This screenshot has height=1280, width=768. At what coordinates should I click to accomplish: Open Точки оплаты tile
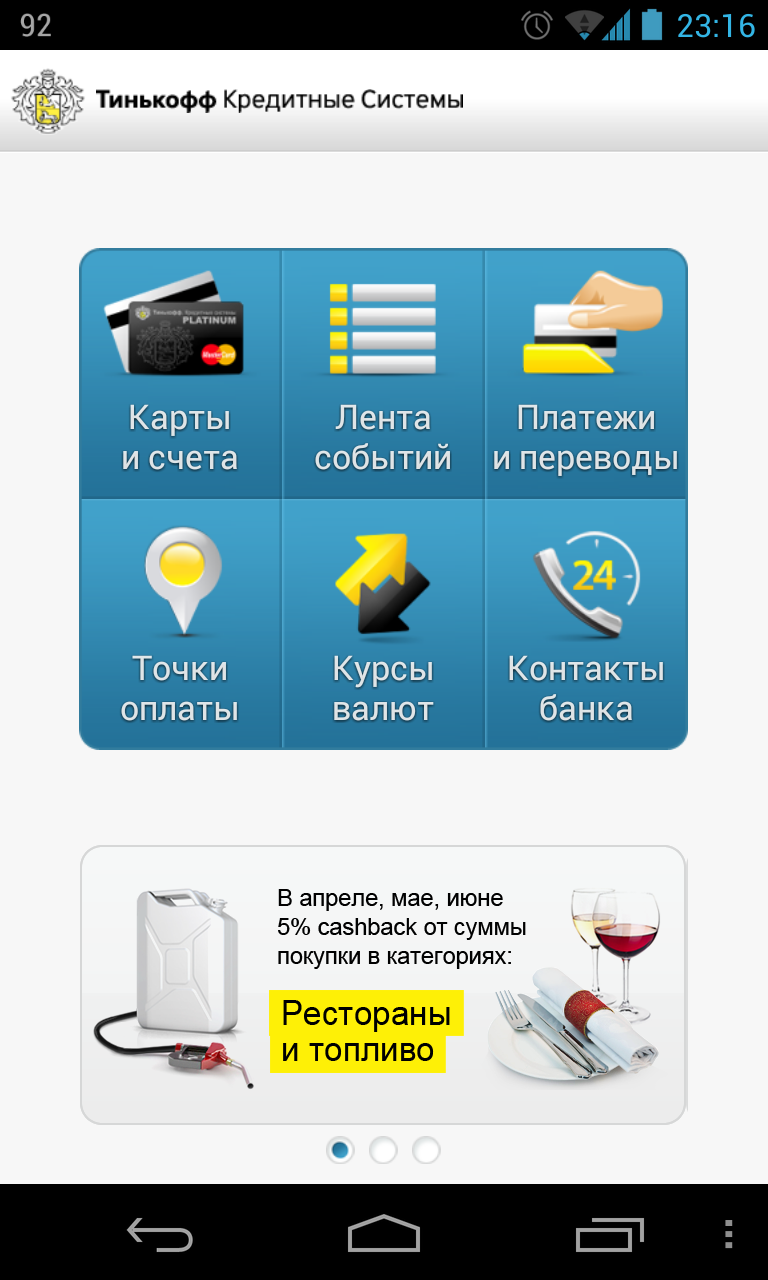(180, 624)
